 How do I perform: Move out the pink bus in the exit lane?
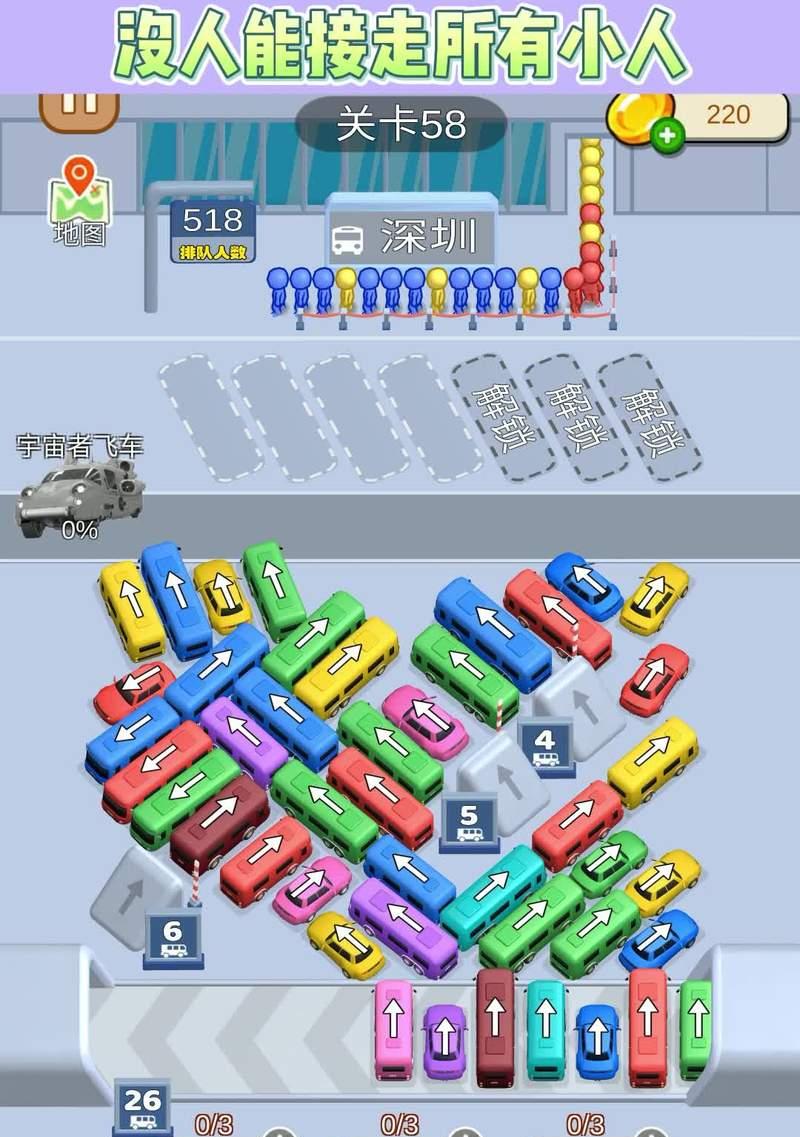click(x=393, y=1028)
